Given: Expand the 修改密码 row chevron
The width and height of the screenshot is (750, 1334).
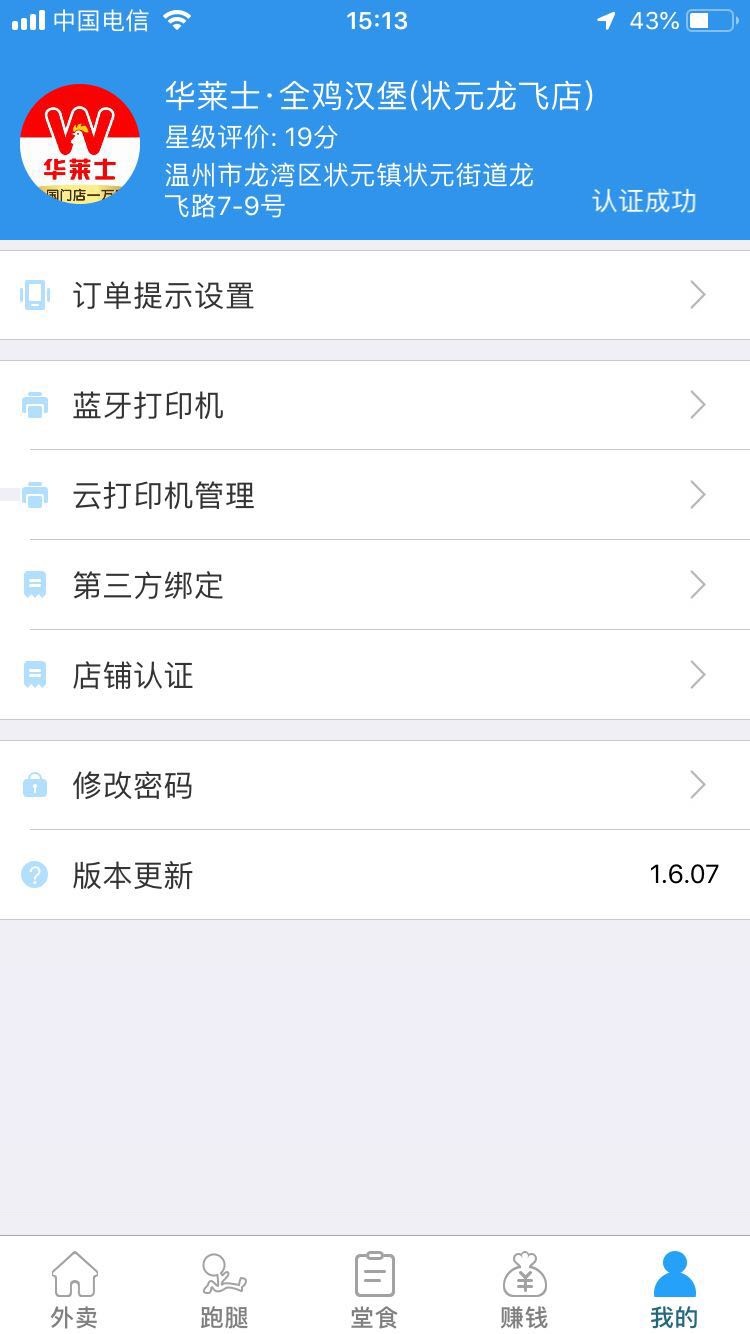Looking at the screenshot, I should pyautogui.click(x=697, y=785).
